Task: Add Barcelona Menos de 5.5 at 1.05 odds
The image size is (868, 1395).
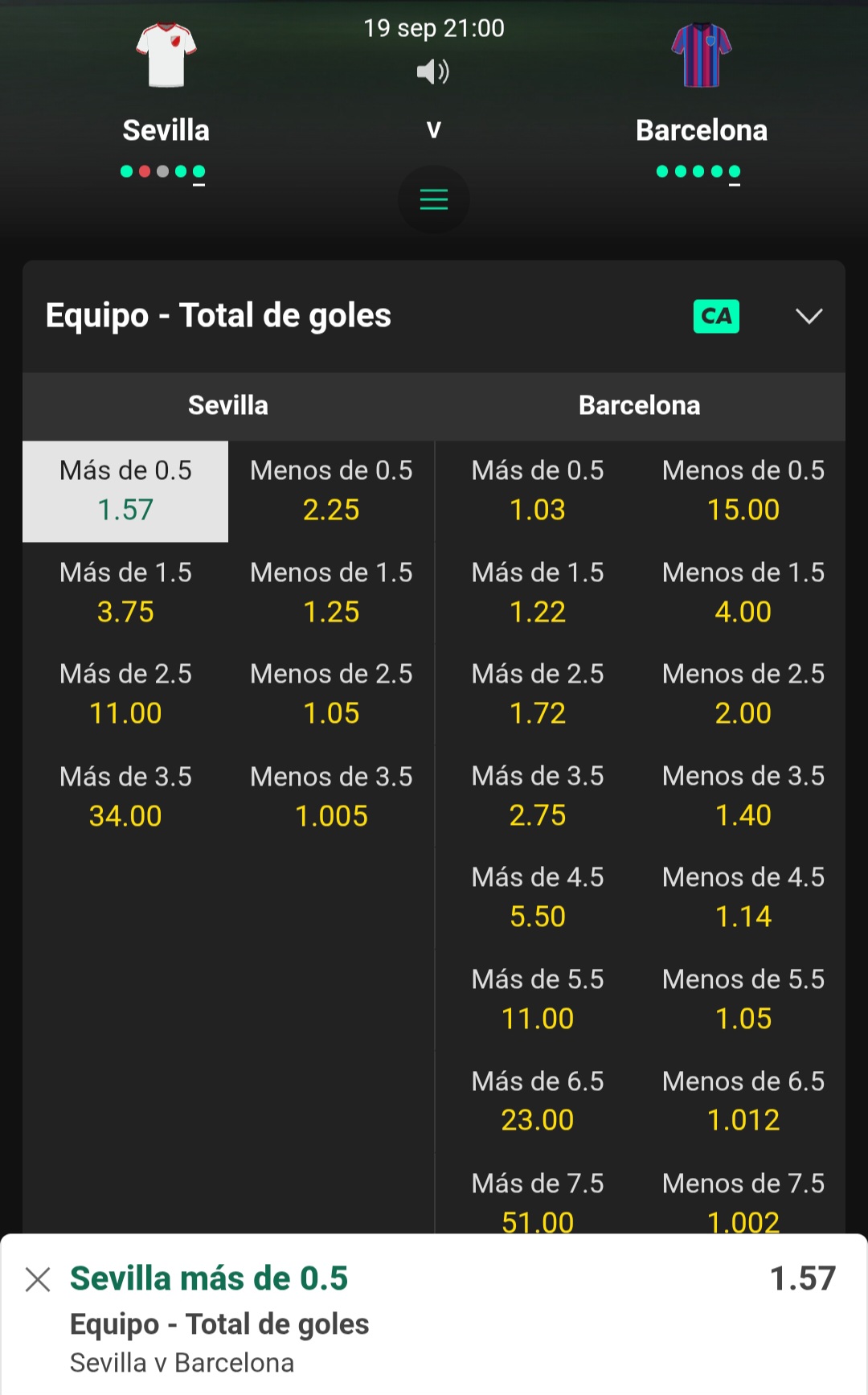Action: [743, 999]
